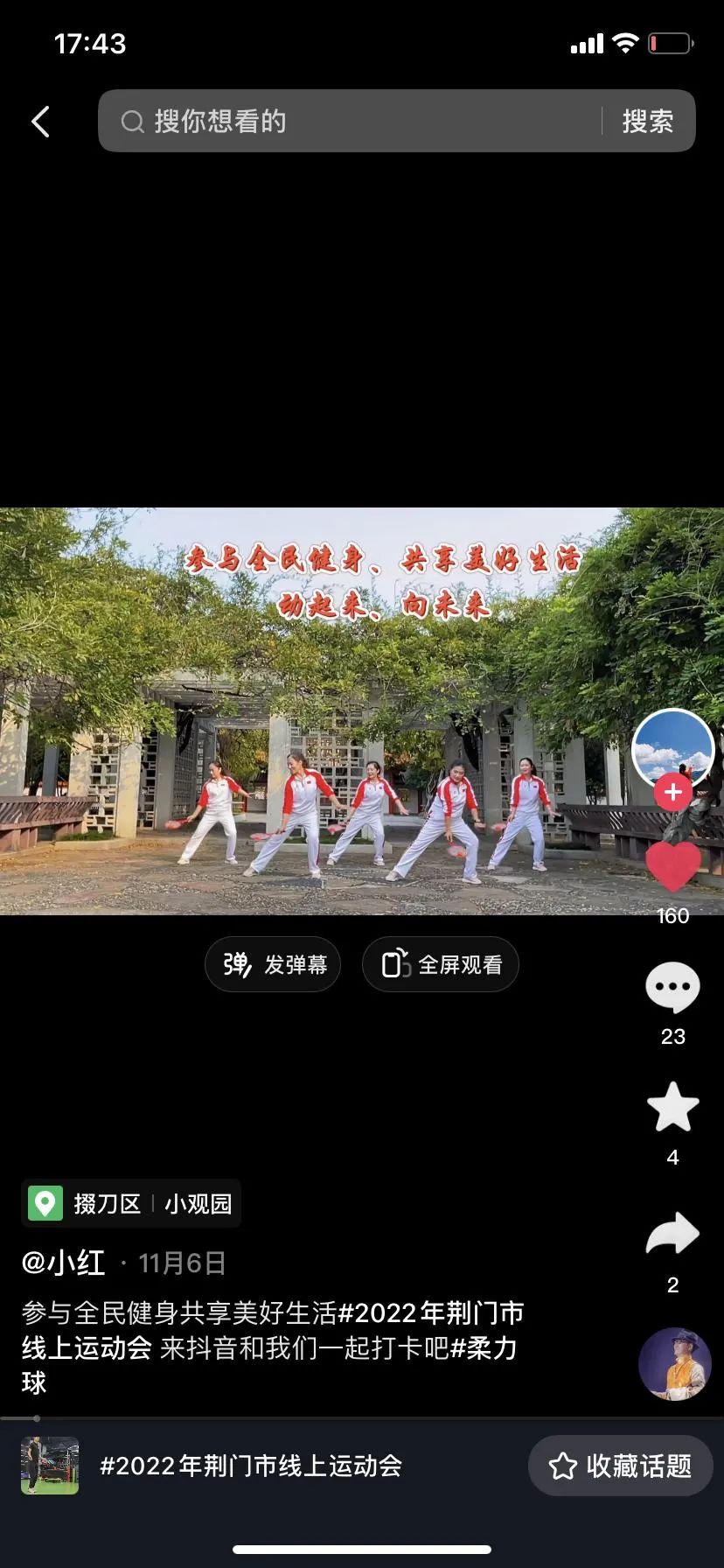Image resolution: width=724 pixels, height=1568 pixels.
Task: Go back with the left arrow
Action: coord(40,122)
